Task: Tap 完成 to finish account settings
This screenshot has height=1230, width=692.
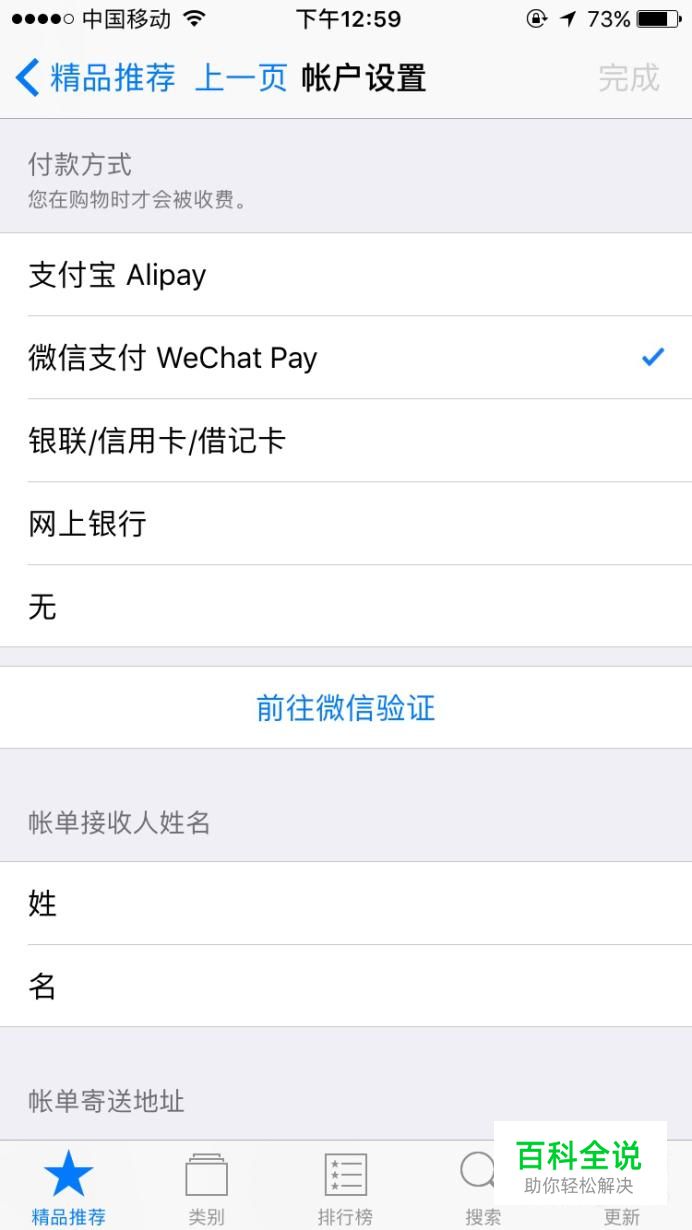Action: (629, 77)
